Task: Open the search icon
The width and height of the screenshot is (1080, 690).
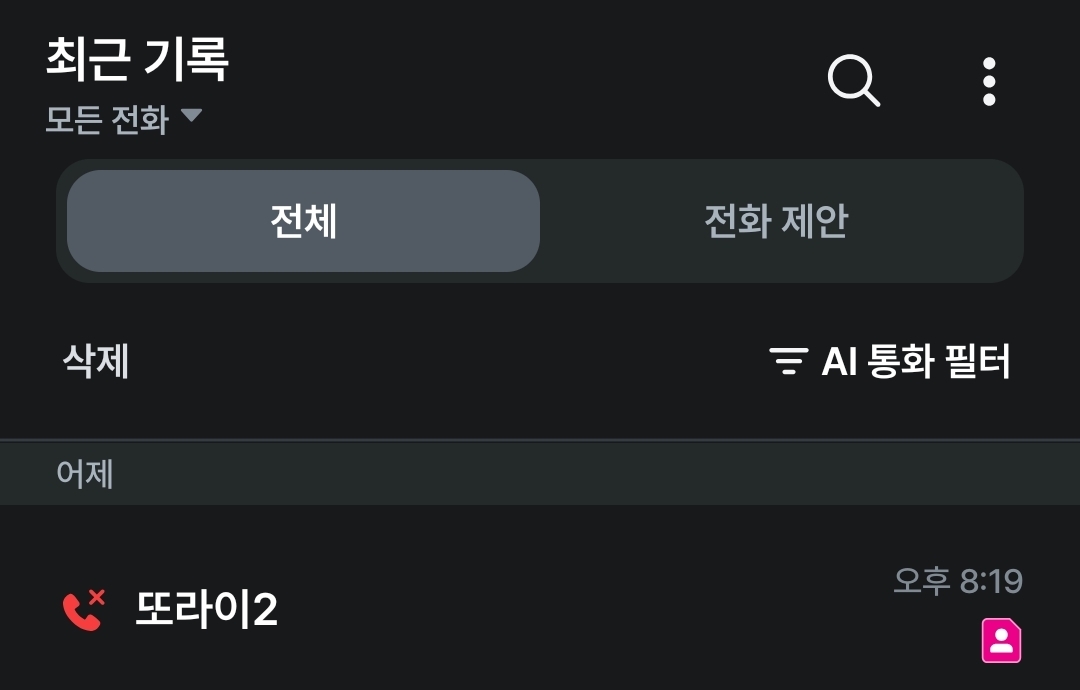Action: (853, 80)
